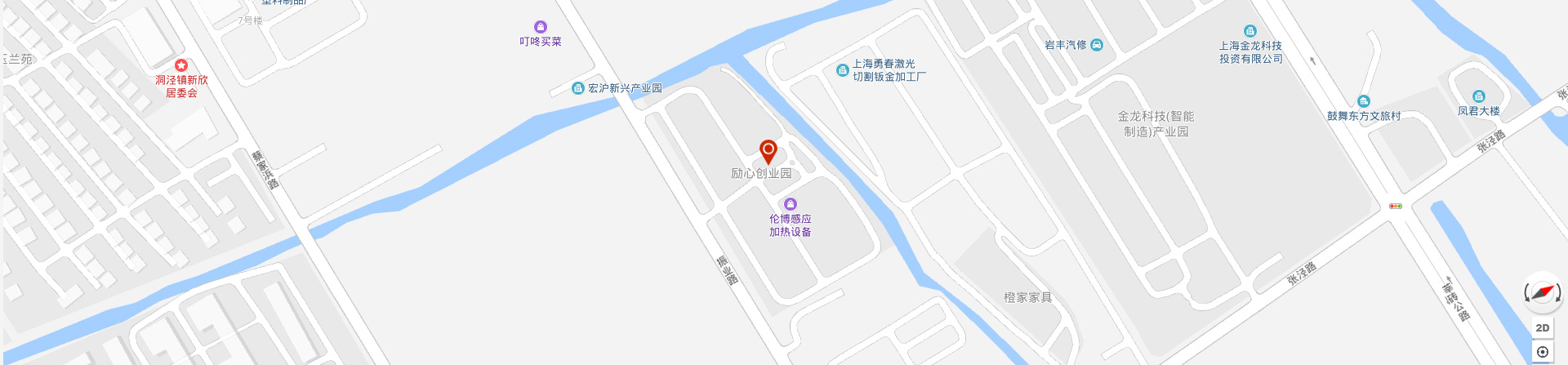Tap the compass to reset map rotation
The width and height of the screenshot is (1568, 365).
1542,292
